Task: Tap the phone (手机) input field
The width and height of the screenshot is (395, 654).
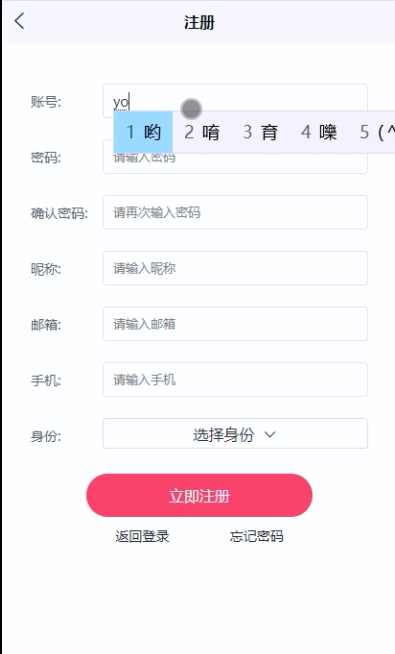Action: (x=235, y=380)
